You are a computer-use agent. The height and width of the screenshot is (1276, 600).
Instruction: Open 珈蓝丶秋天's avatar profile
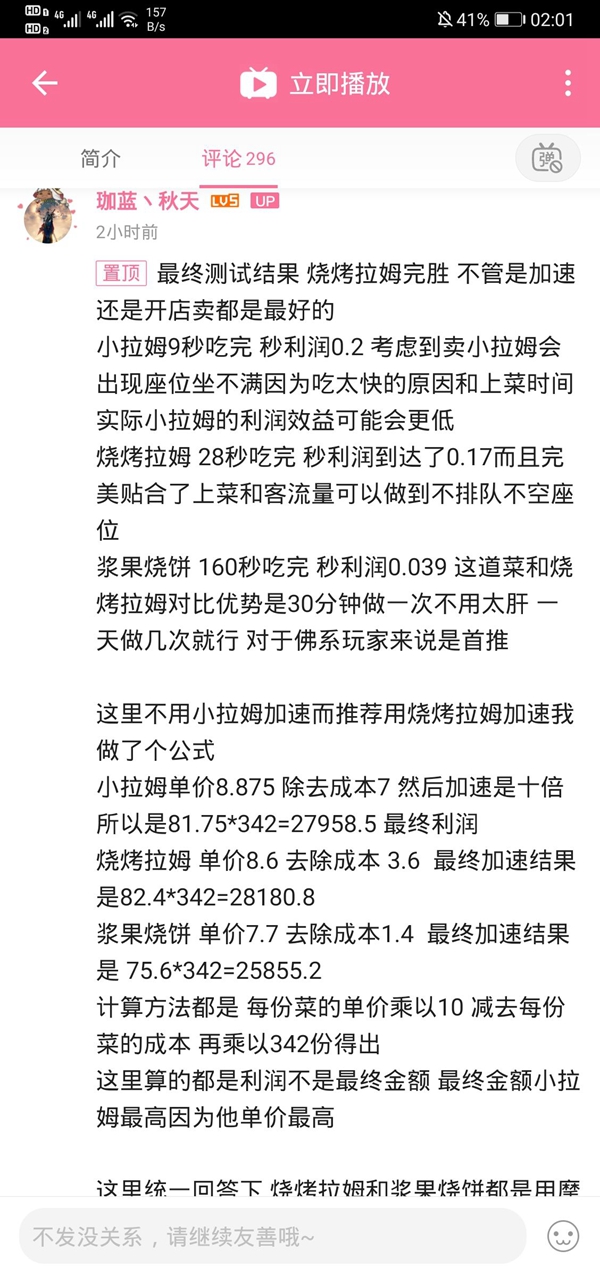point(50,214)
